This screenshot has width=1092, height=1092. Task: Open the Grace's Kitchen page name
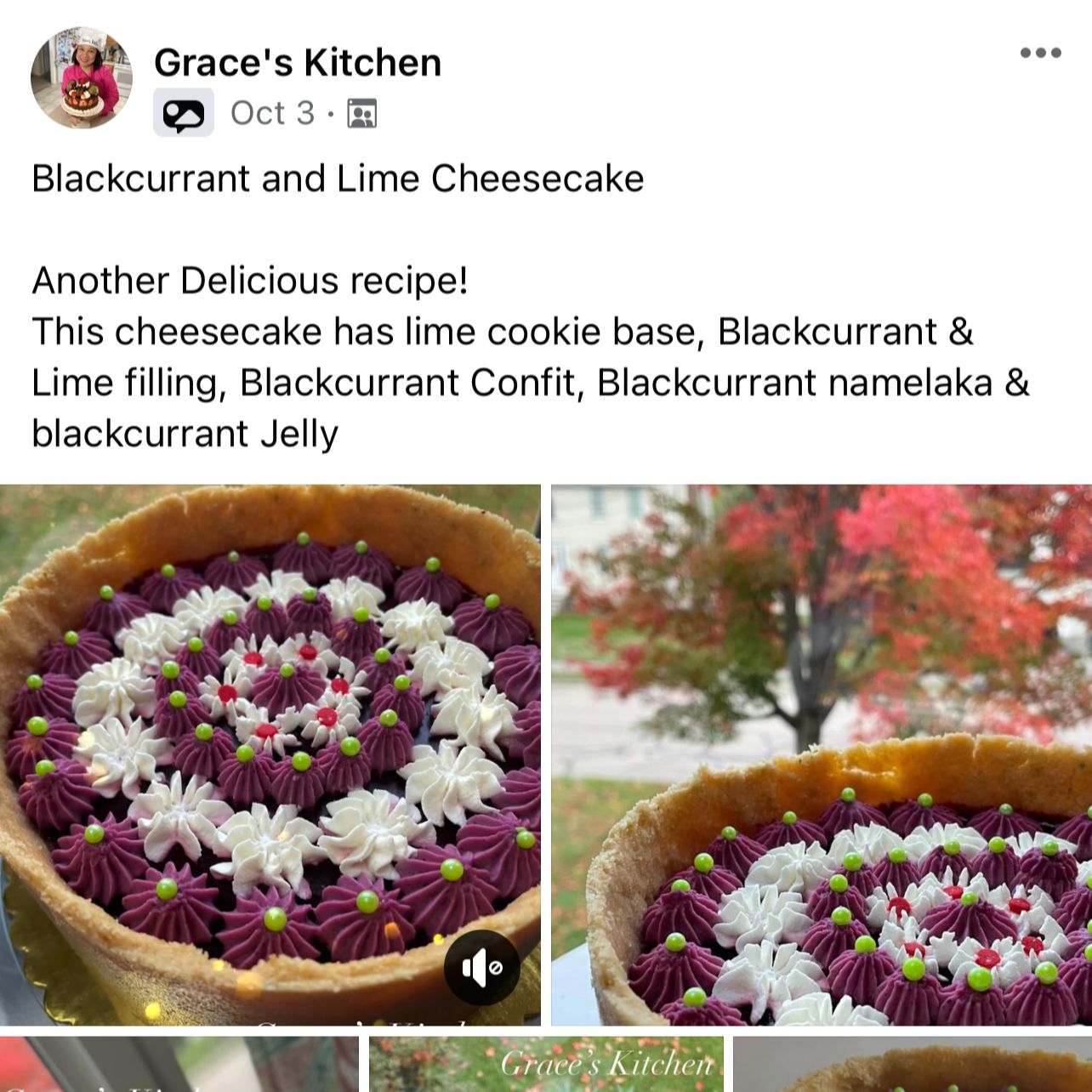point(298,63)
